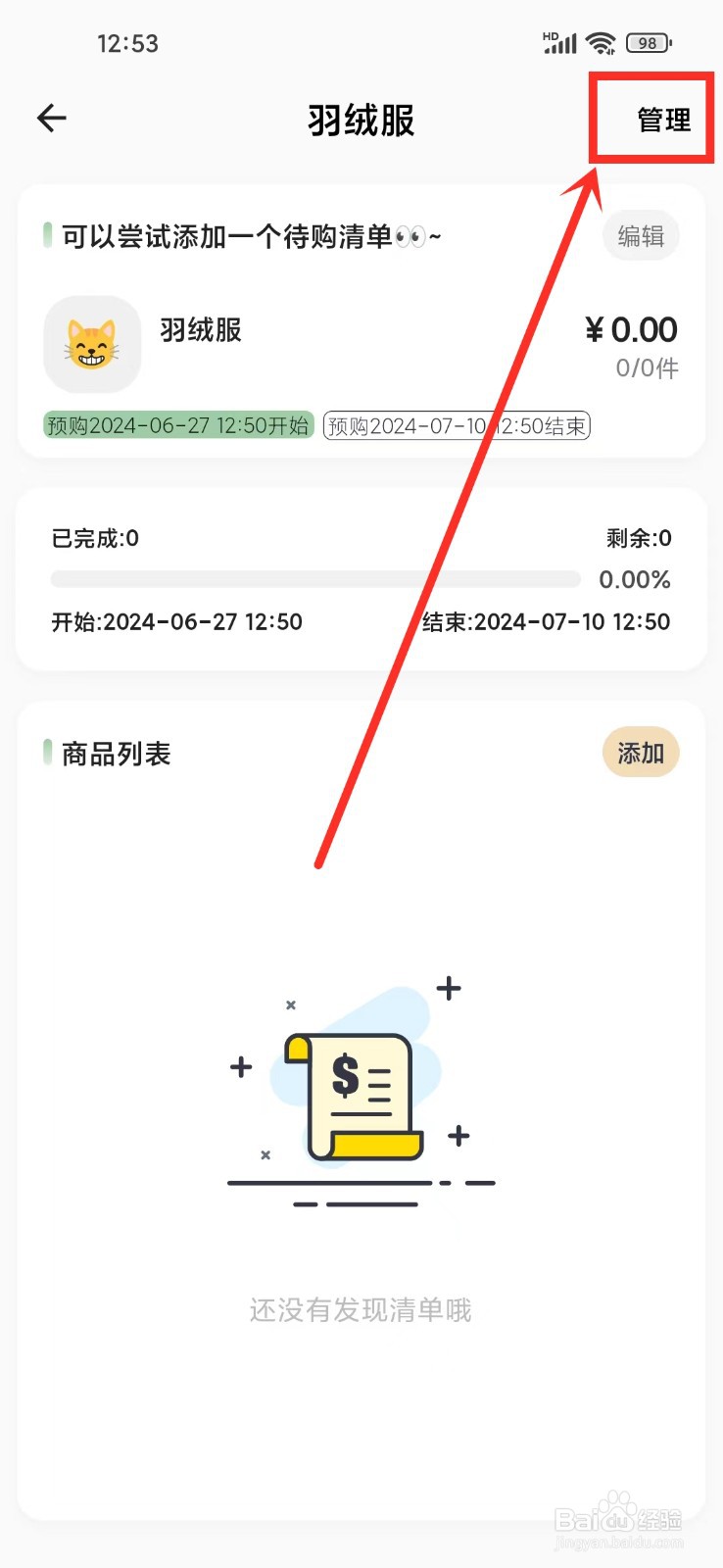Tap the progress bar showing 0.00%
Viewport: 723px width, 1568px height.
313,579
